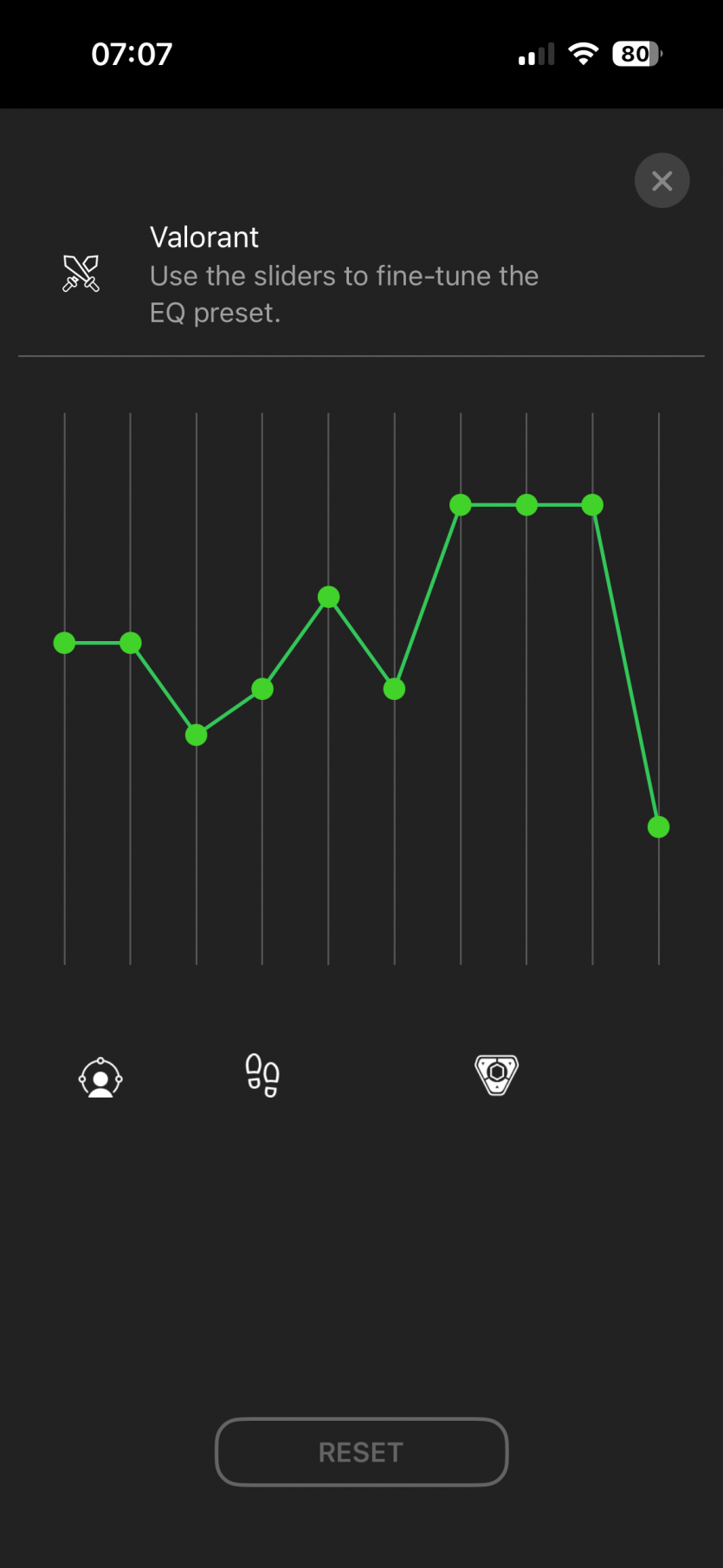723x1568 pixels.
Task: Tap the first EQ band slider handle
Action: [65, 643]
